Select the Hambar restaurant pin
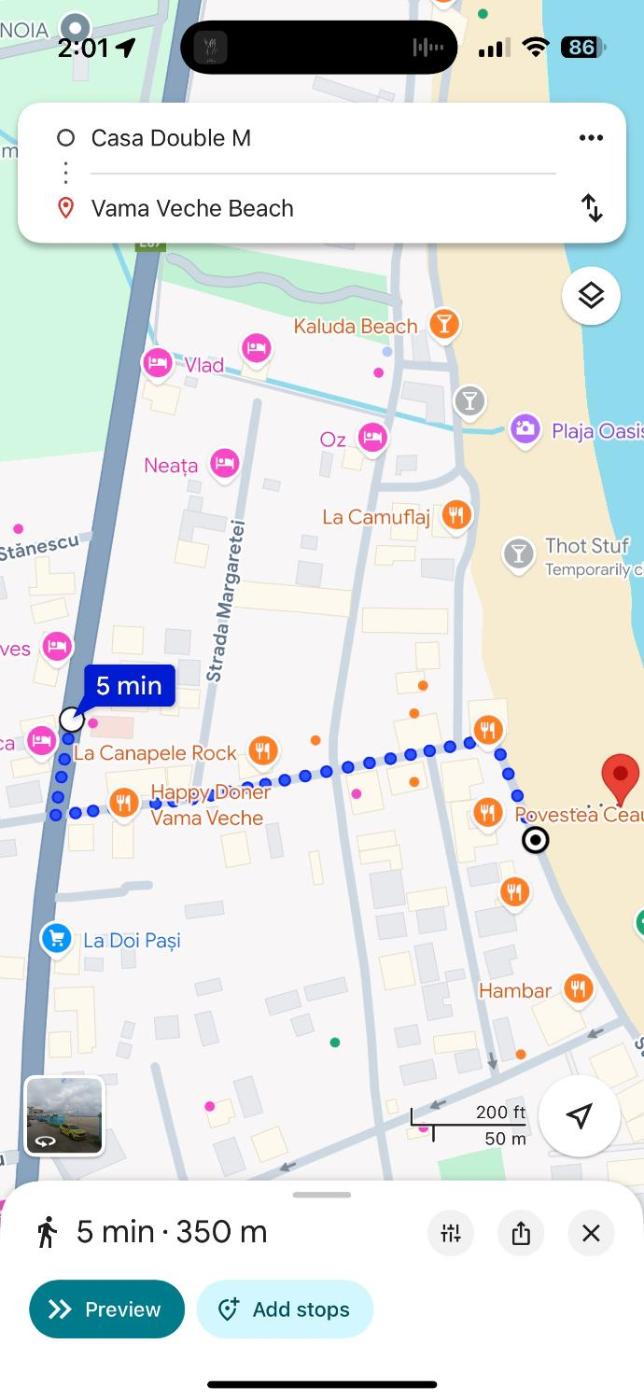The width and height of the screenshot is (644, 1400). tap(578, 989)
